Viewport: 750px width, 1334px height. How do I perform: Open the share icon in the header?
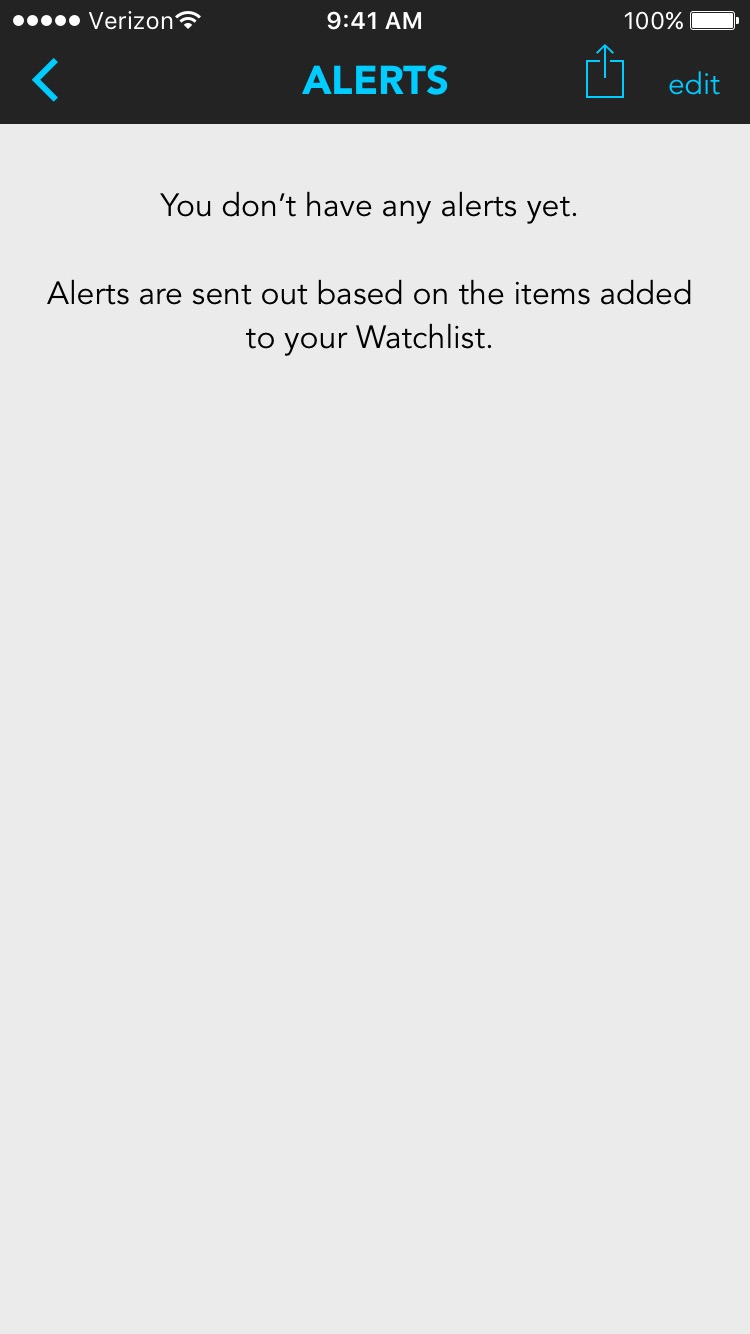click(x=604, y=73)
